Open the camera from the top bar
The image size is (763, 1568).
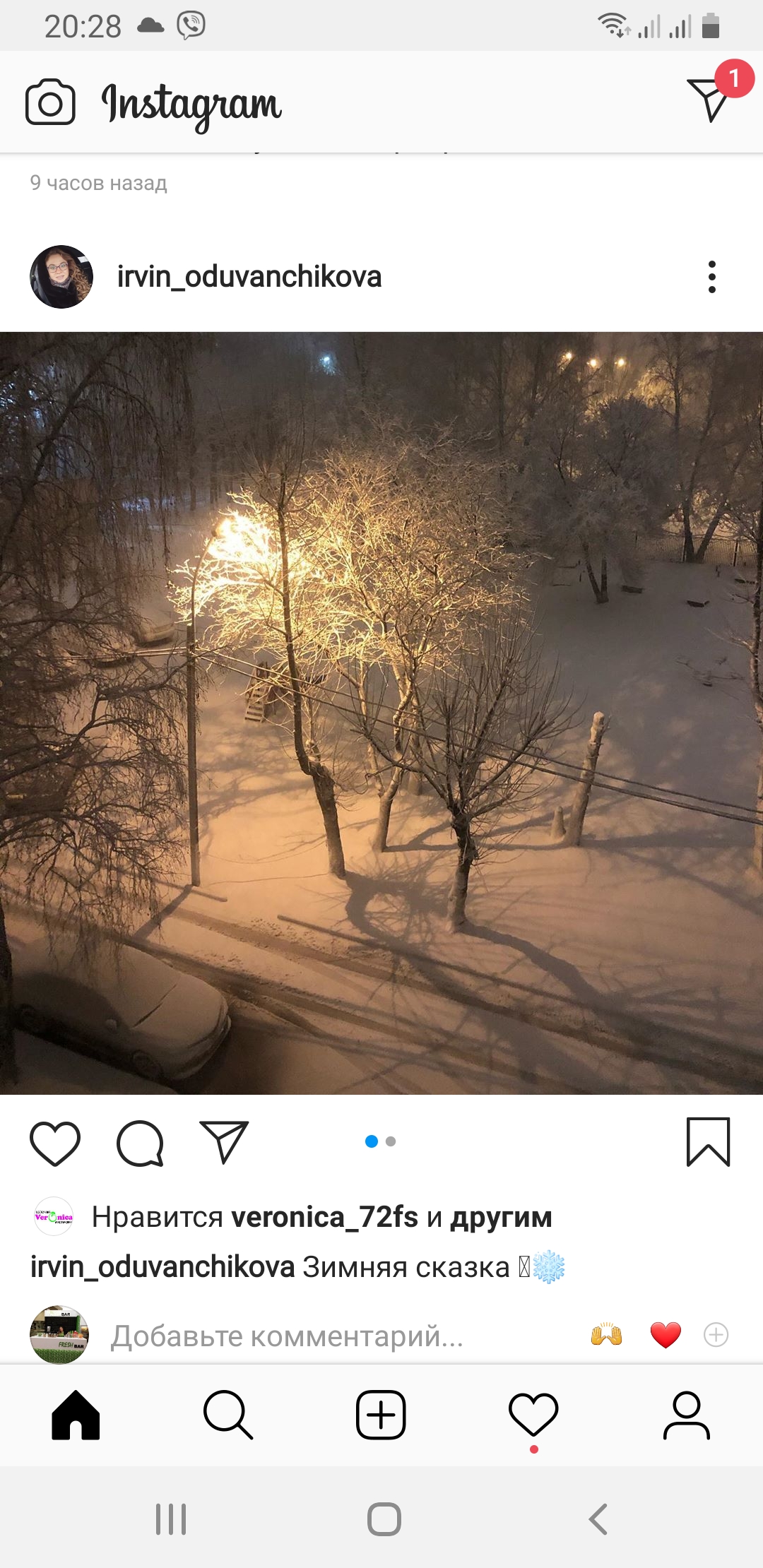pyautogui.click(x=50, y=102)
